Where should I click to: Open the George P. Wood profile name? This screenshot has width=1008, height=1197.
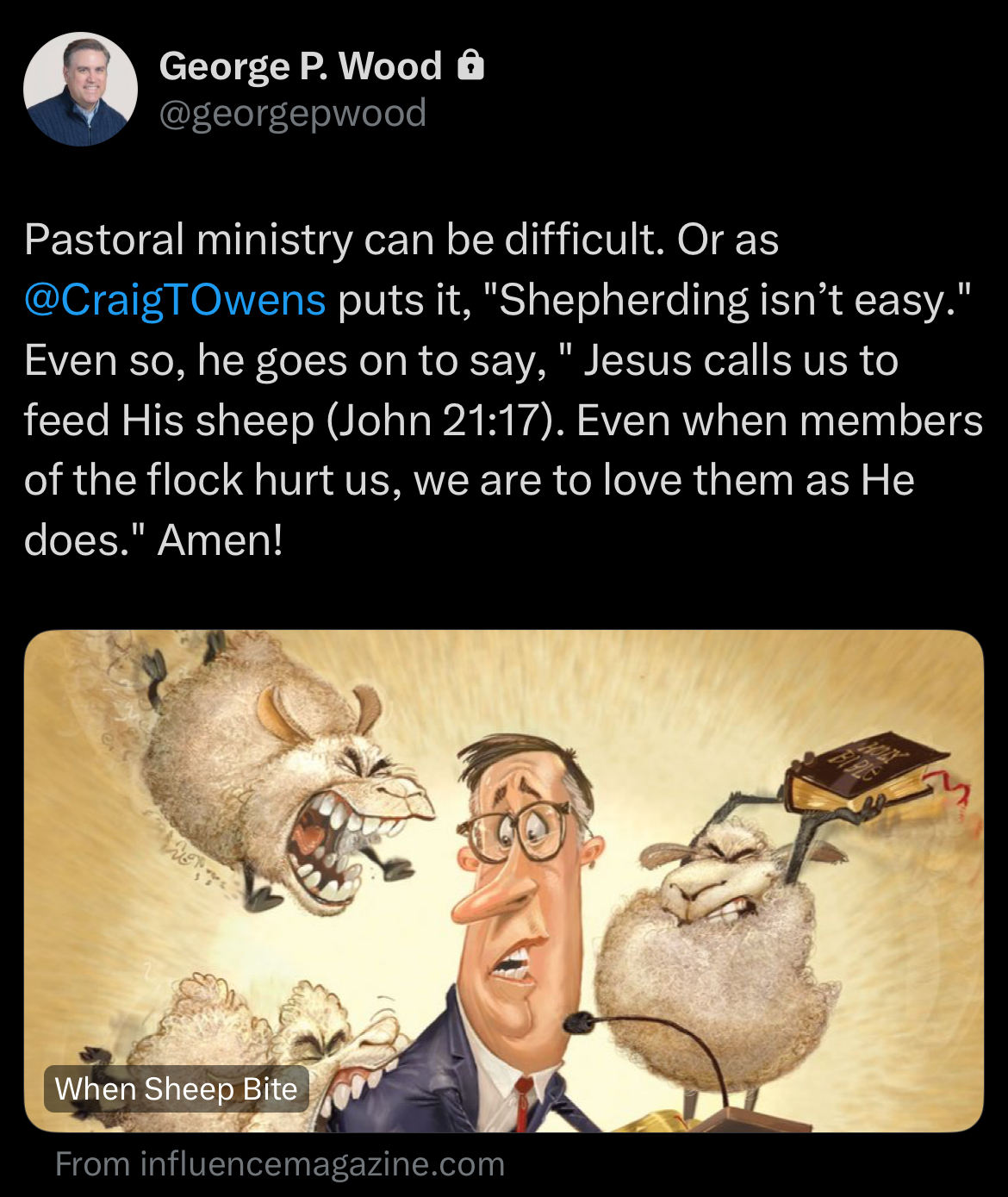tap(300, 66)
